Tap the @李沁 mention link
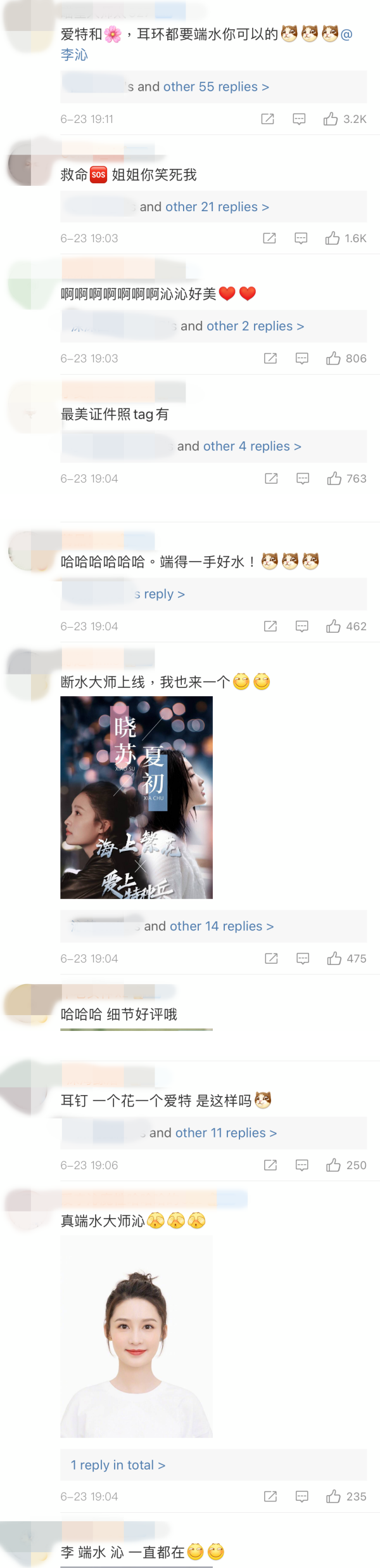The width and height of the screenshot is (380, 1568). pos(74,55)
